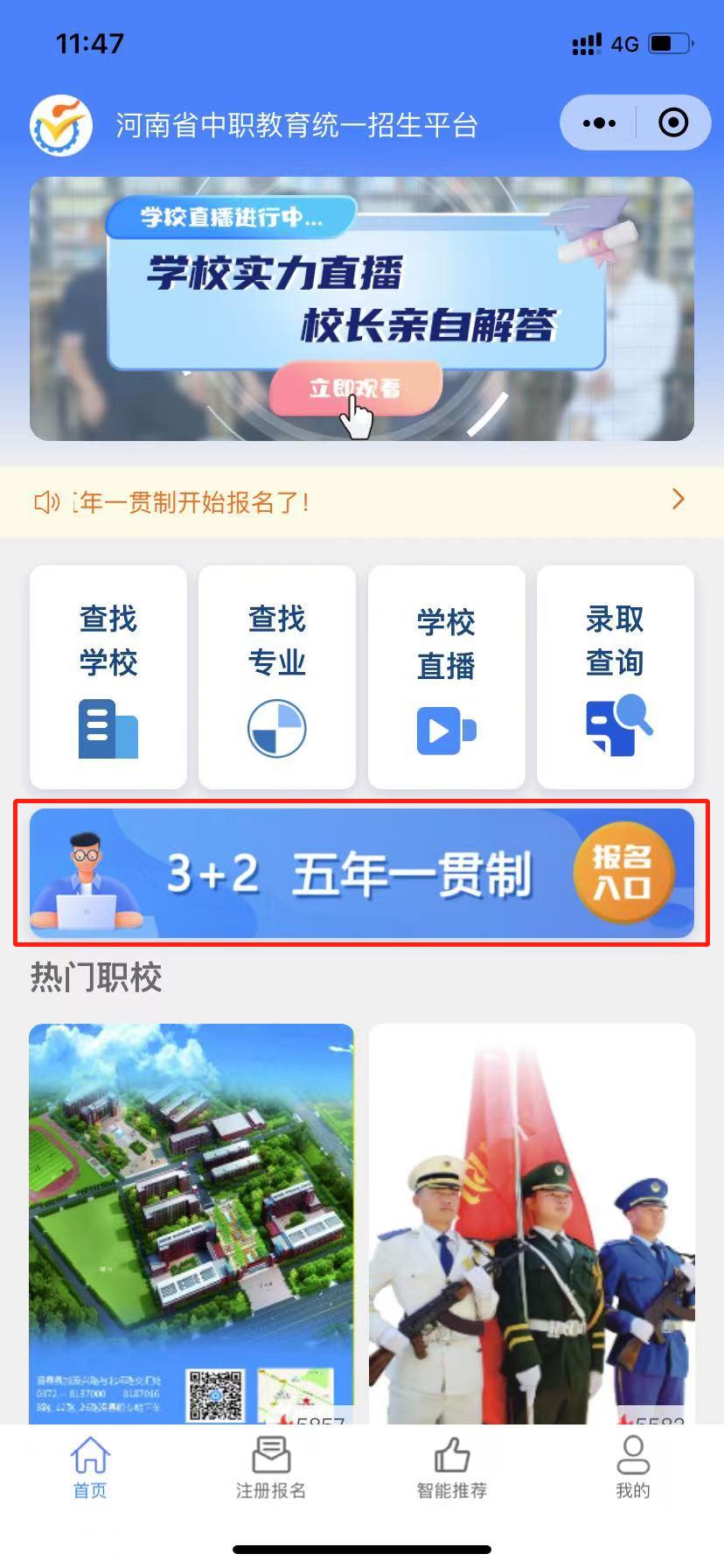Switch to the 注册报名 tab
Viewport: 724px width, 1568px height.
(271, 1468)
